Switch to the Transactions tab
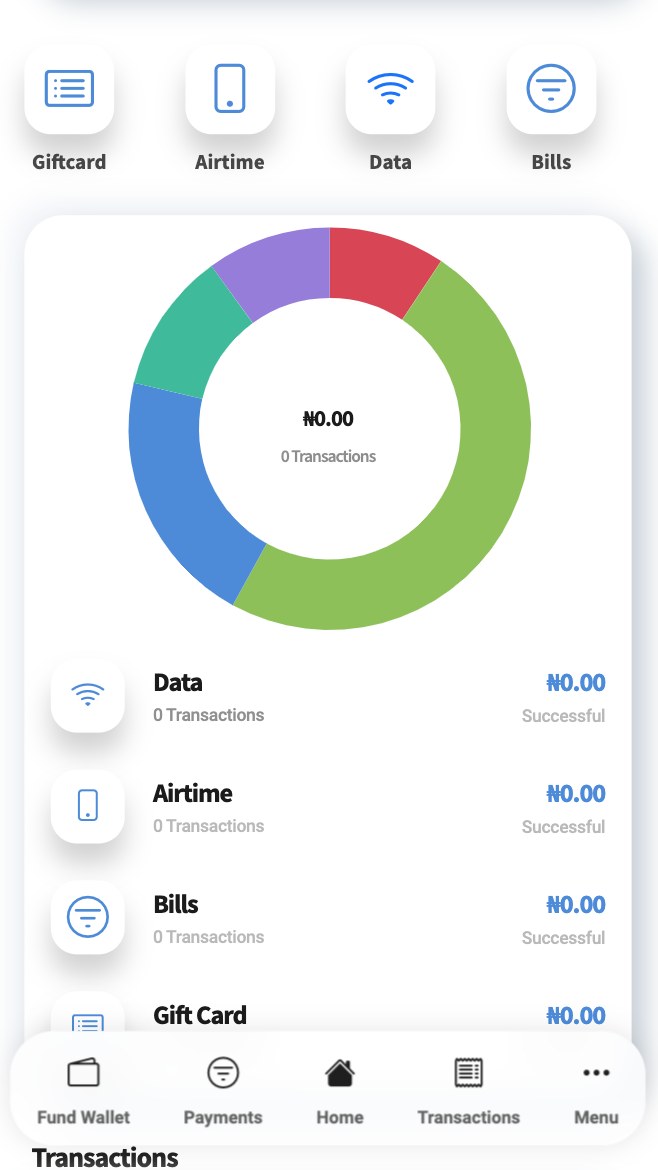The height and width of the screenshot is (1170, 658). (x=468, y=1090)
